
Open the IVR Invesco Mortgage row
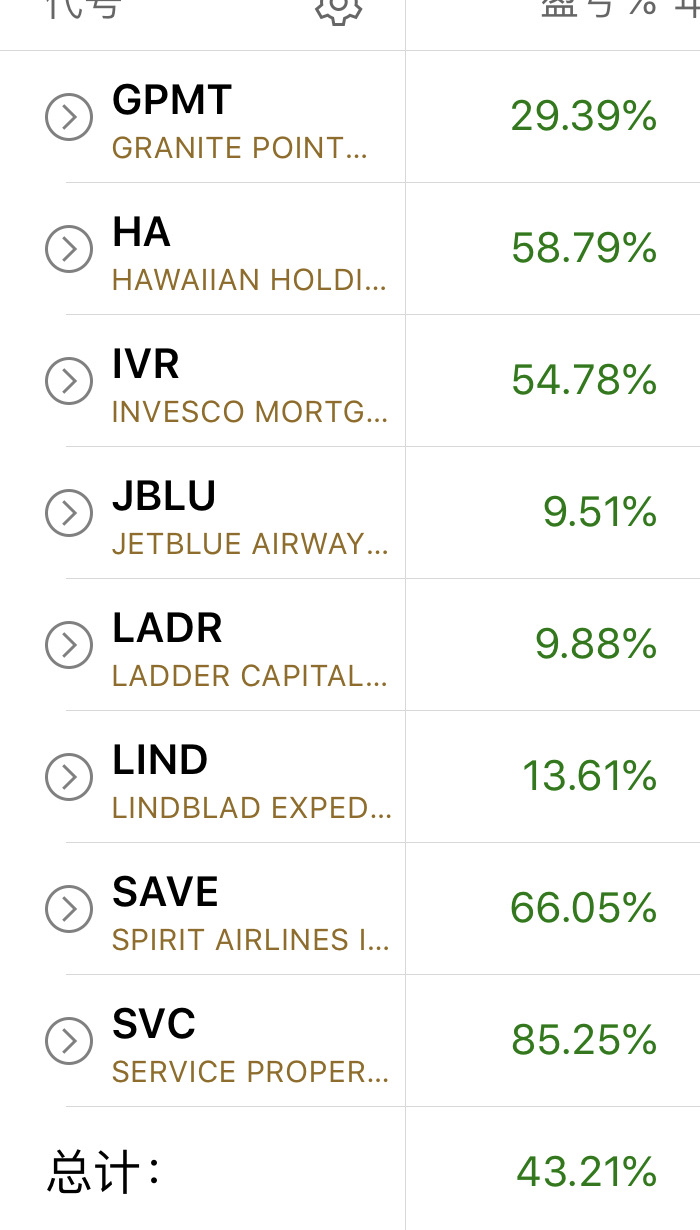pyautogui.click(x=350, y=381)
